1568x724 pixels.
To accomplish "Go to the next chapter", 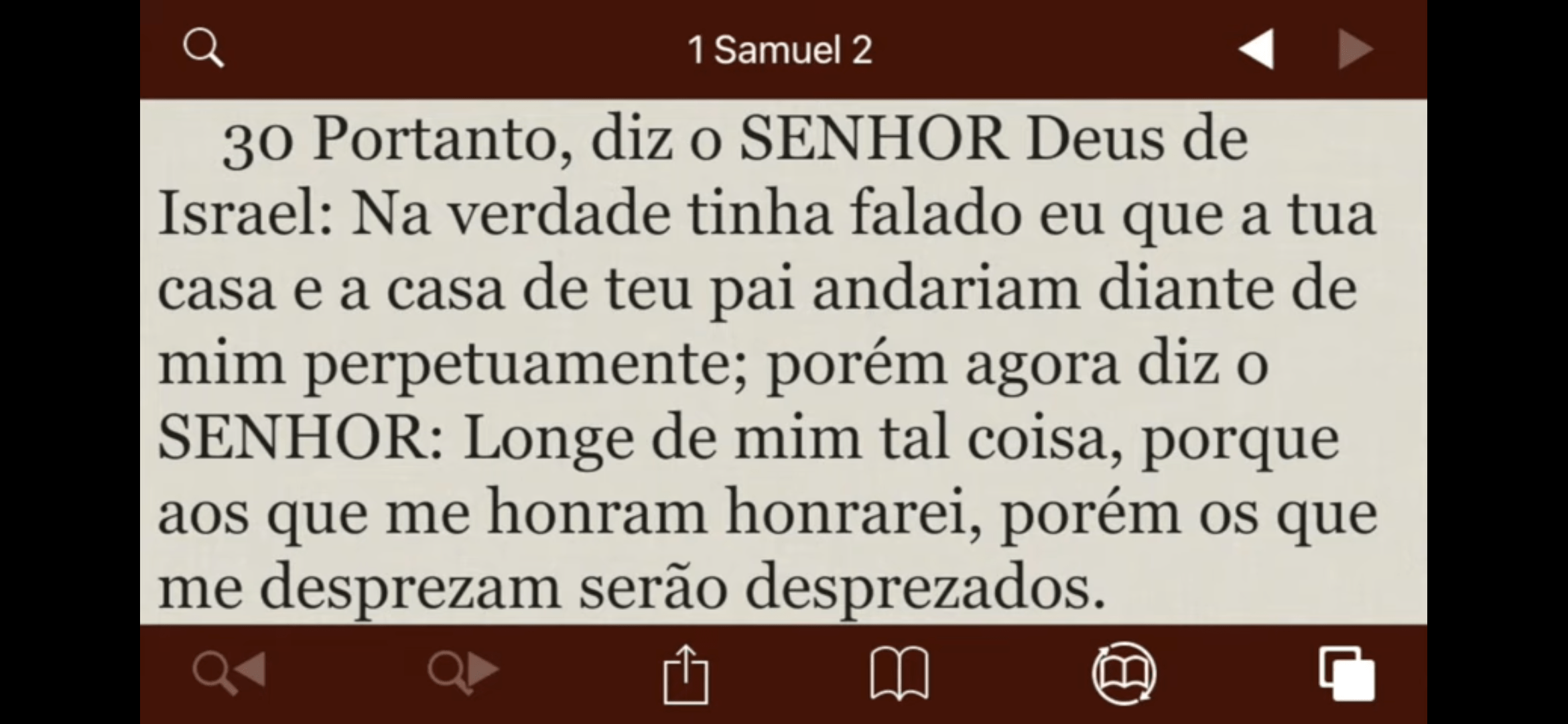I will (1355, 50).
